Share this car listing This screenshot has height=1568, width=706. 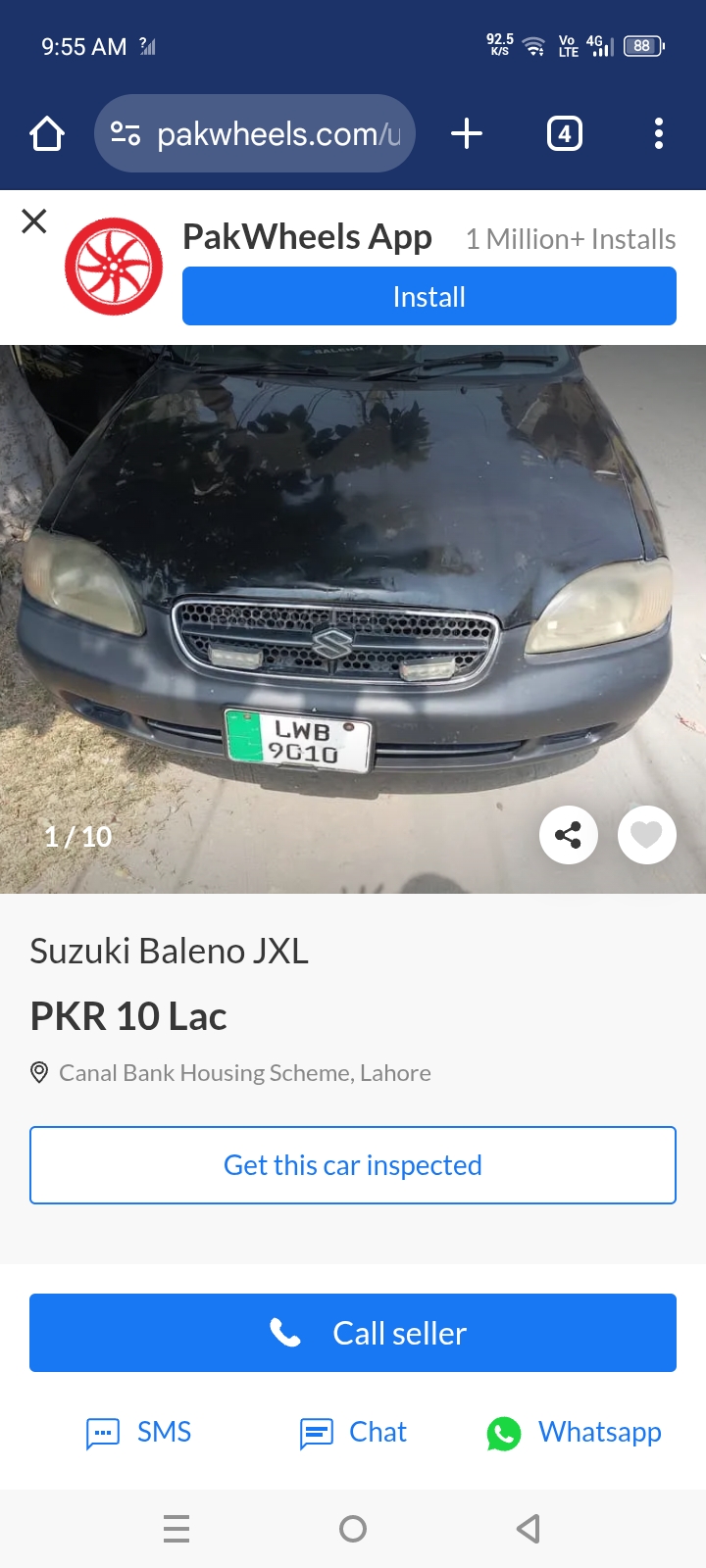tap(568, 835)
